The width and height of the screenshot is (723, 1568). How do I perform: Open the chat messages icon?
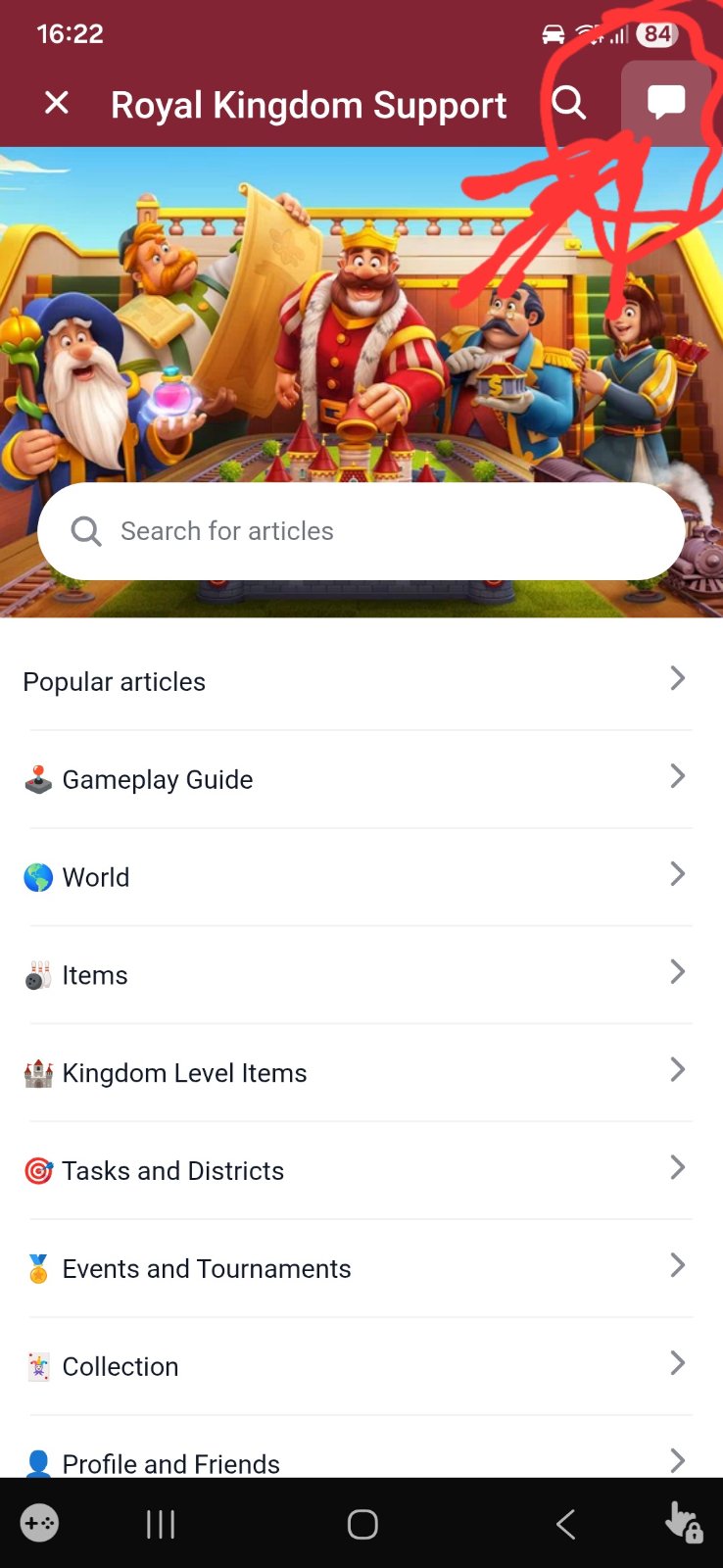(x=666, y=102)
